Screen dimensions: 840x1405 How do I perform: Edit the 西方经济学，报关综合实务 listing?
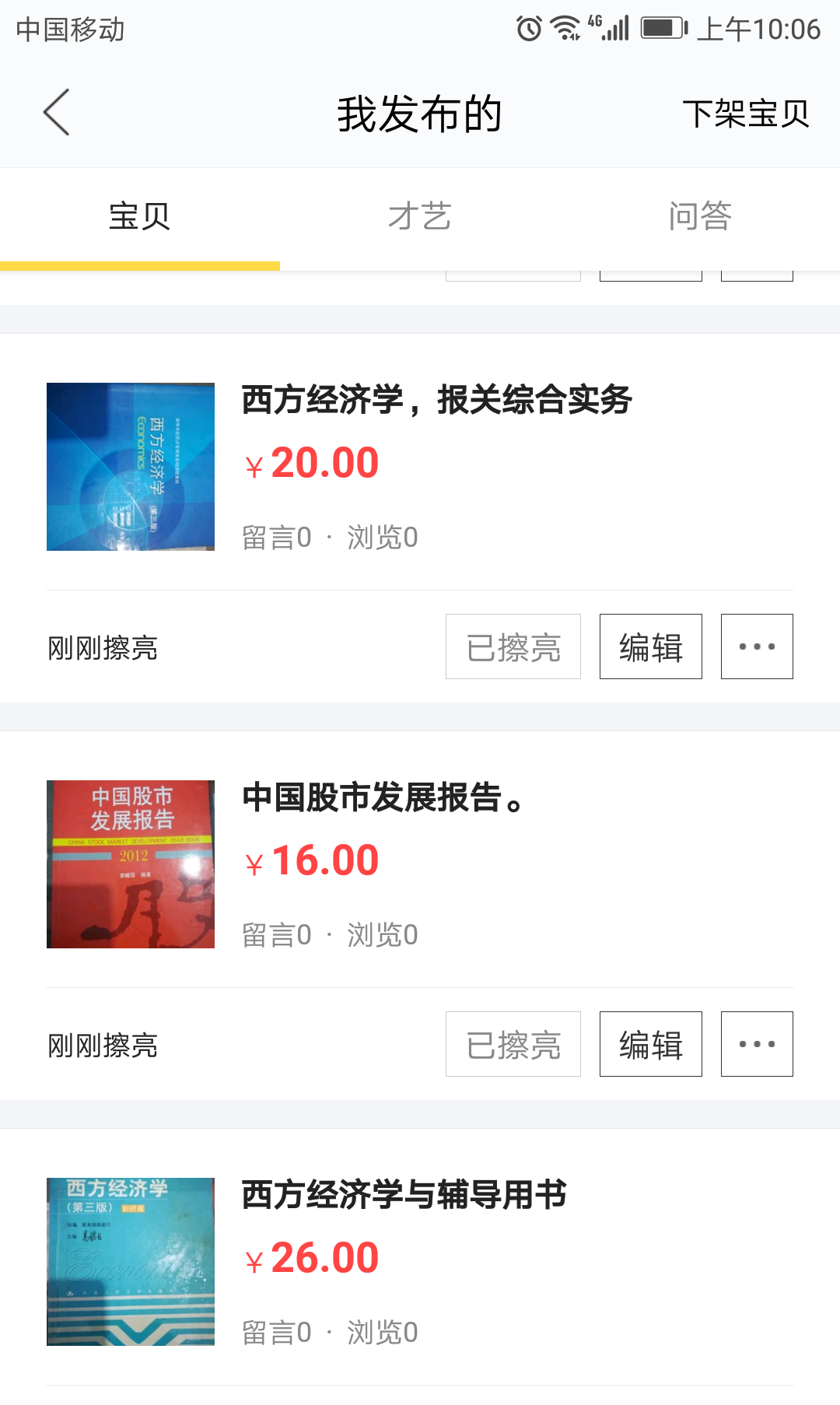pos(650,646)
